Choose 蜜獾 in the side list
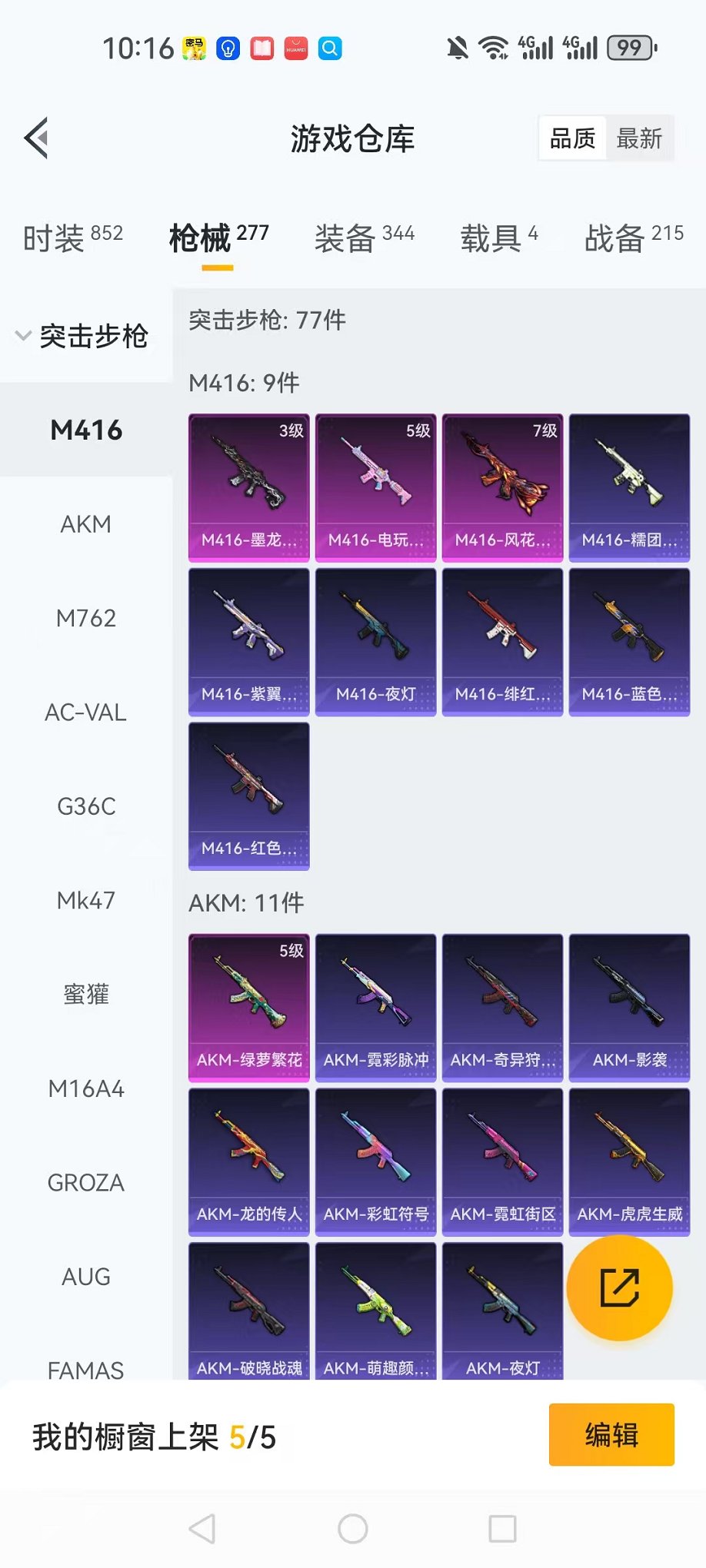The image size is (706, 1568). 85,995
